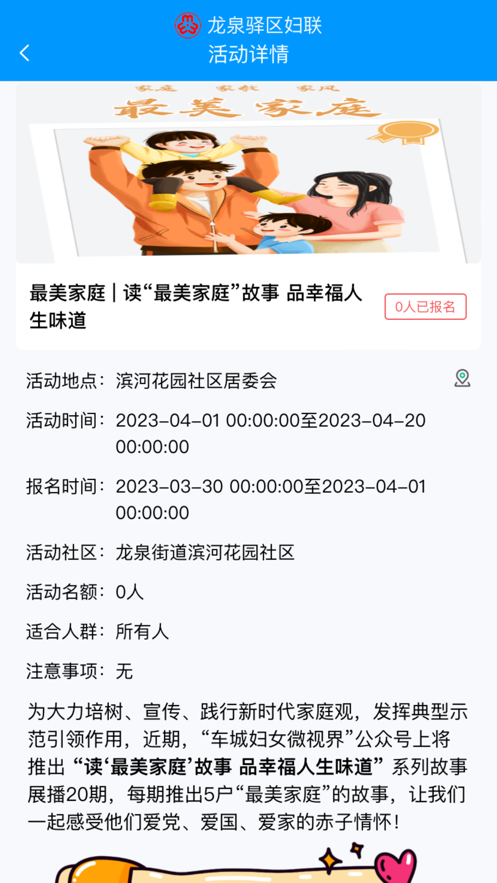Image resolution: width=497 pixels, height=883 pixels.
Task: Open the map location icon for 滨河花园社区居委会
Action: click(462, 378)
